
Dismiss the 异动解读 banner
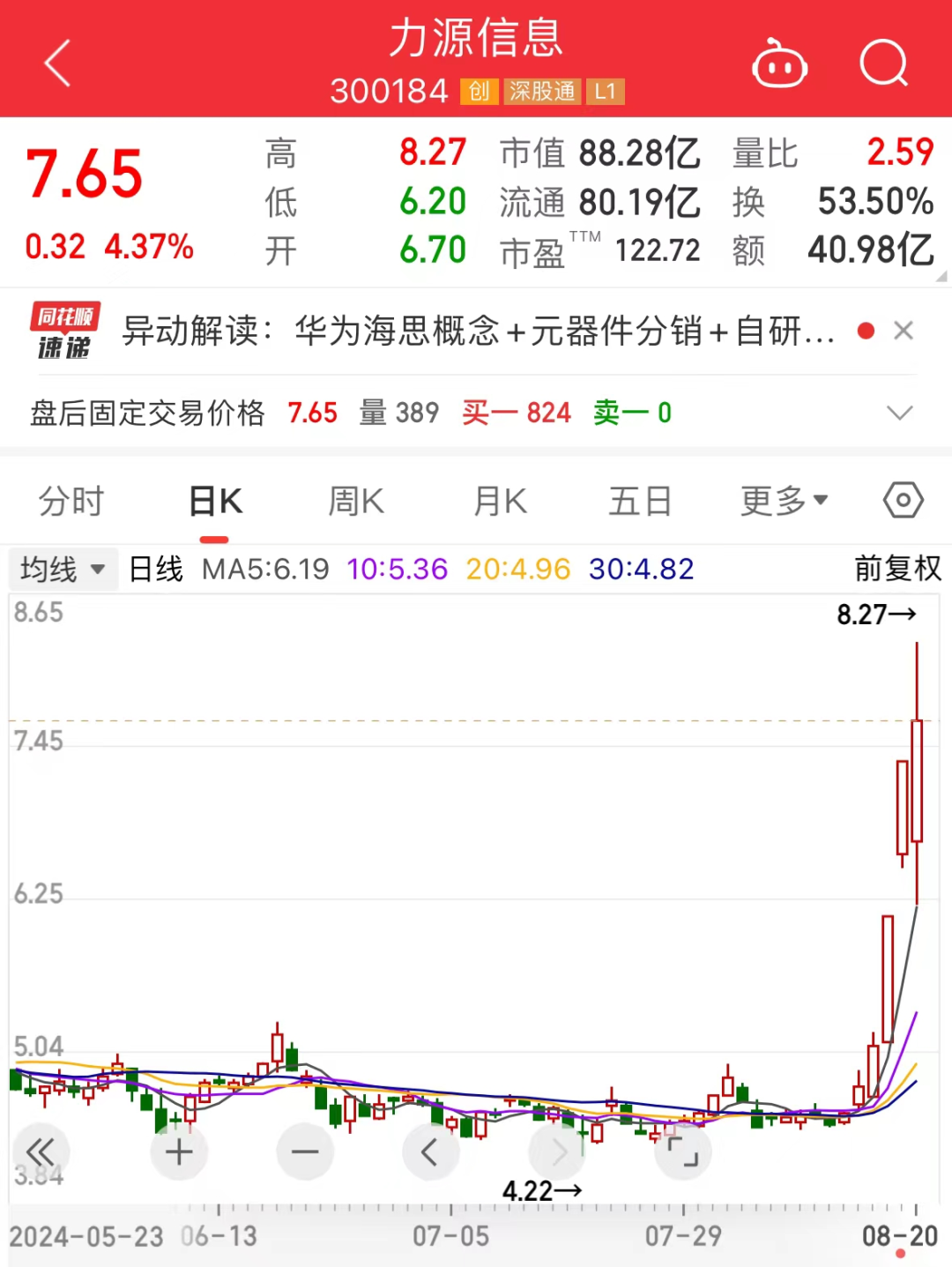(903, 331)
